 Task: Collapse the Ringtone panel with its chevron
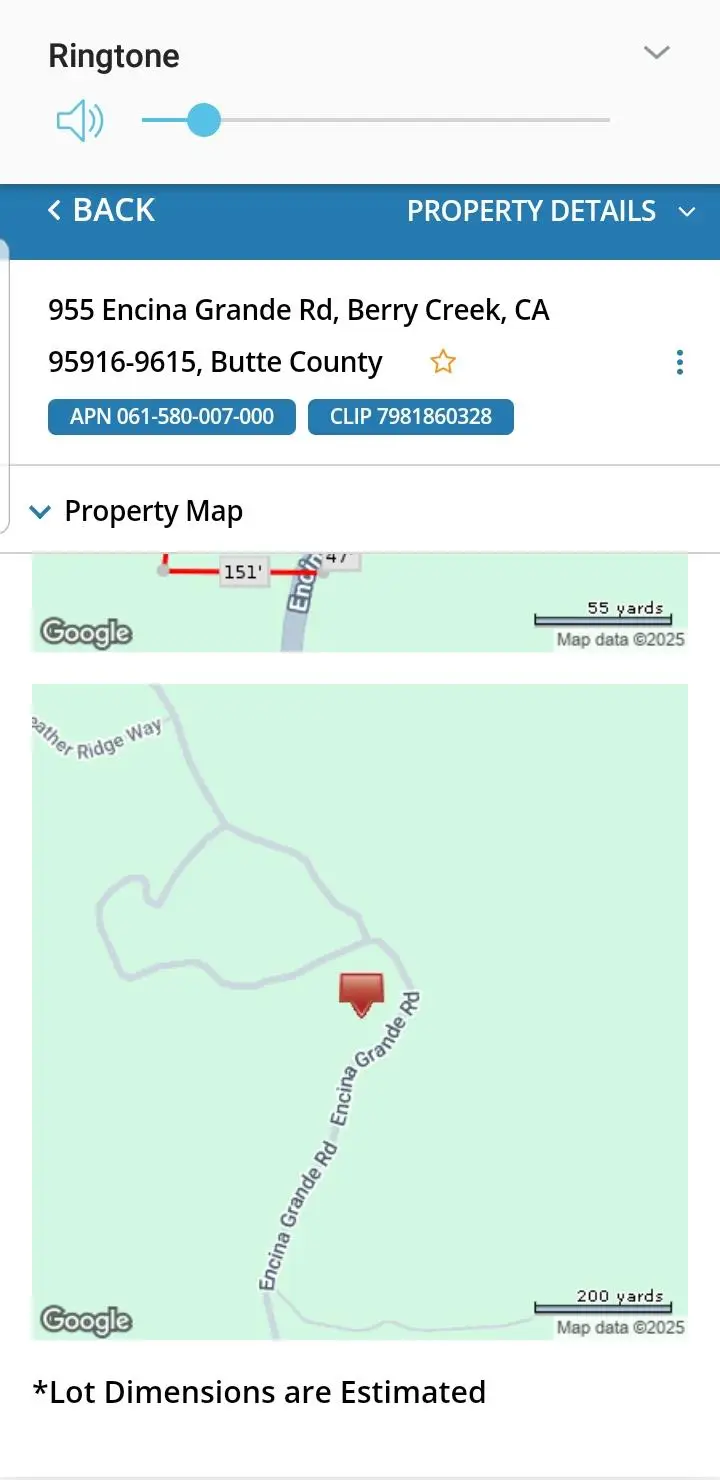(x=657, y=52)
